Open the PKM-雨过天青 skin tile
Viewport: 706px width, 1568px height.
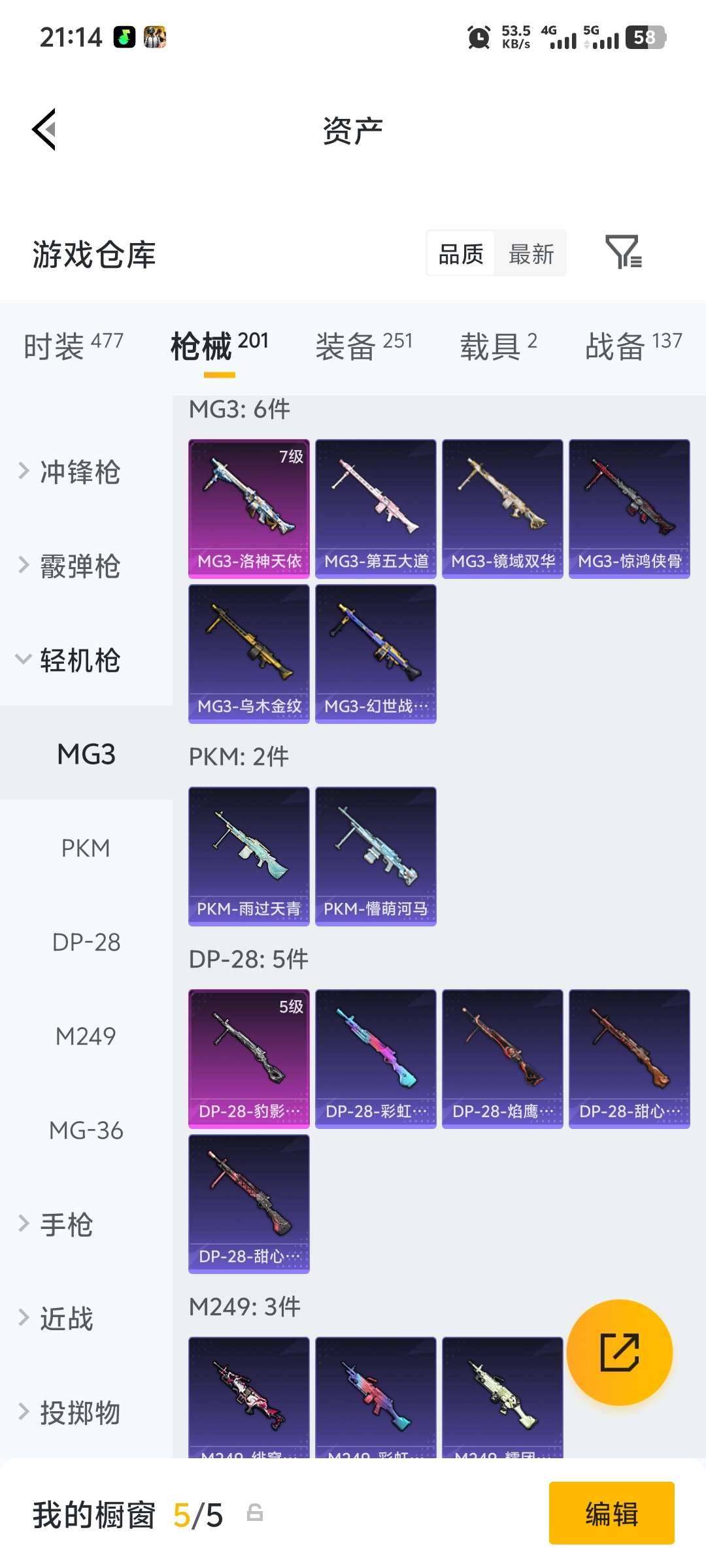click(249, 856)
